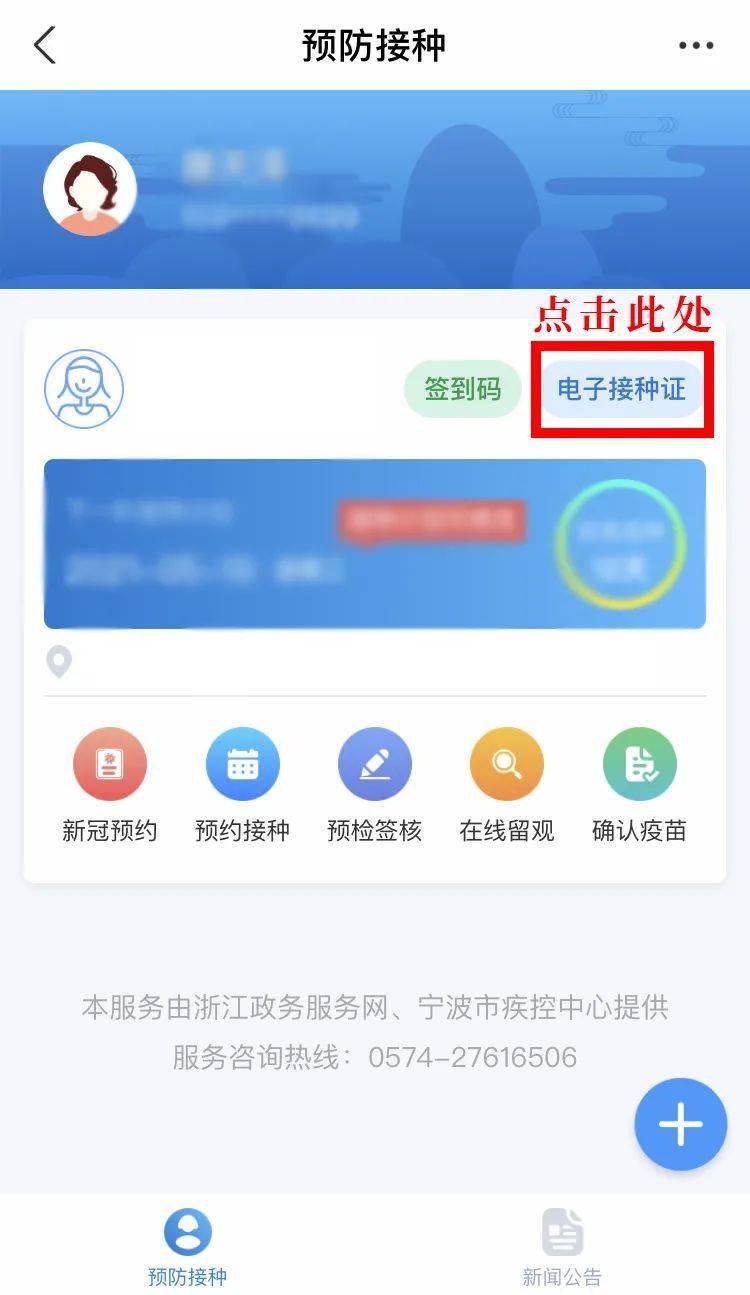Open 电子接种证 electronic vaccination certificate
The width and height of the screenshot is (750, 1295).
(x=622, y=389)
